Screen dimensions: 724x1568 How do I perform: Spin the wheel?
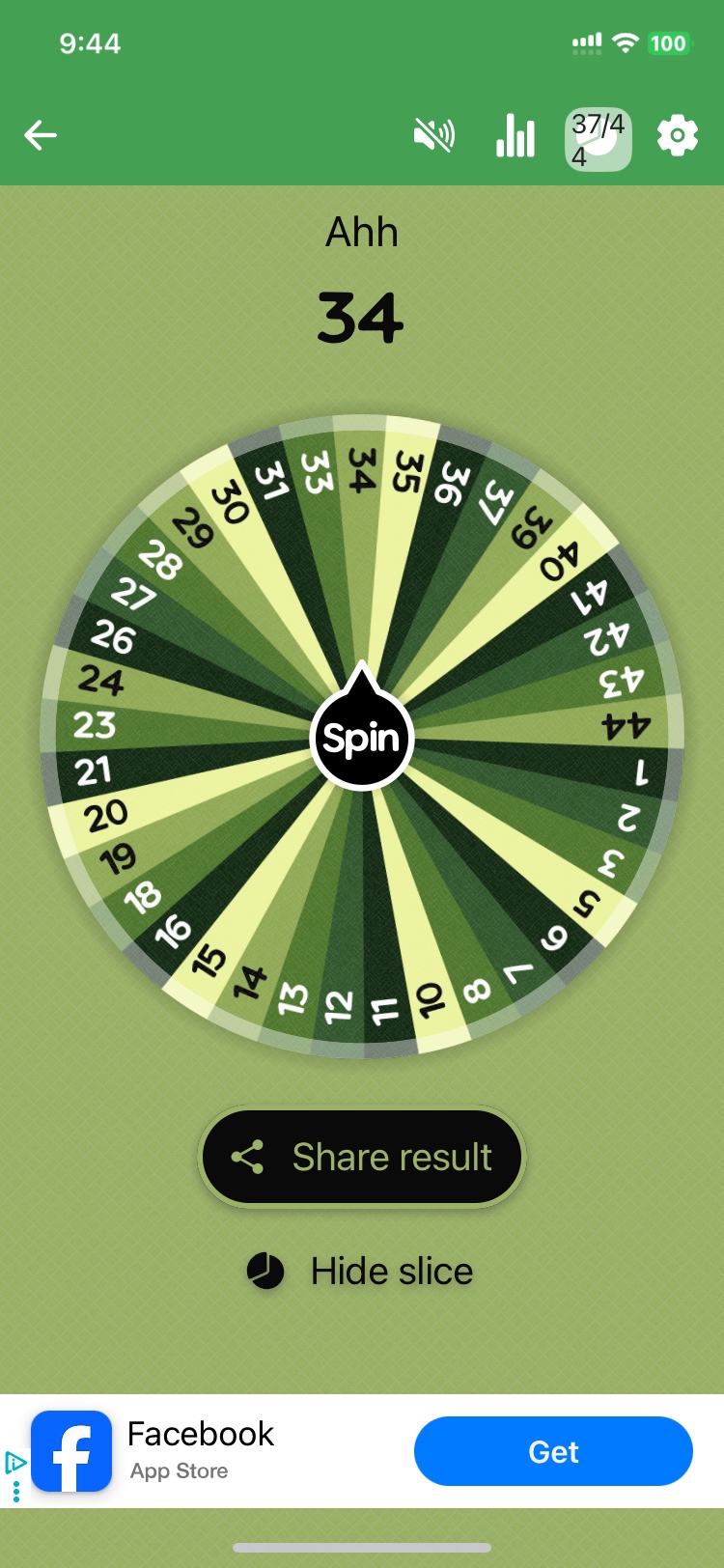[362, 739]
